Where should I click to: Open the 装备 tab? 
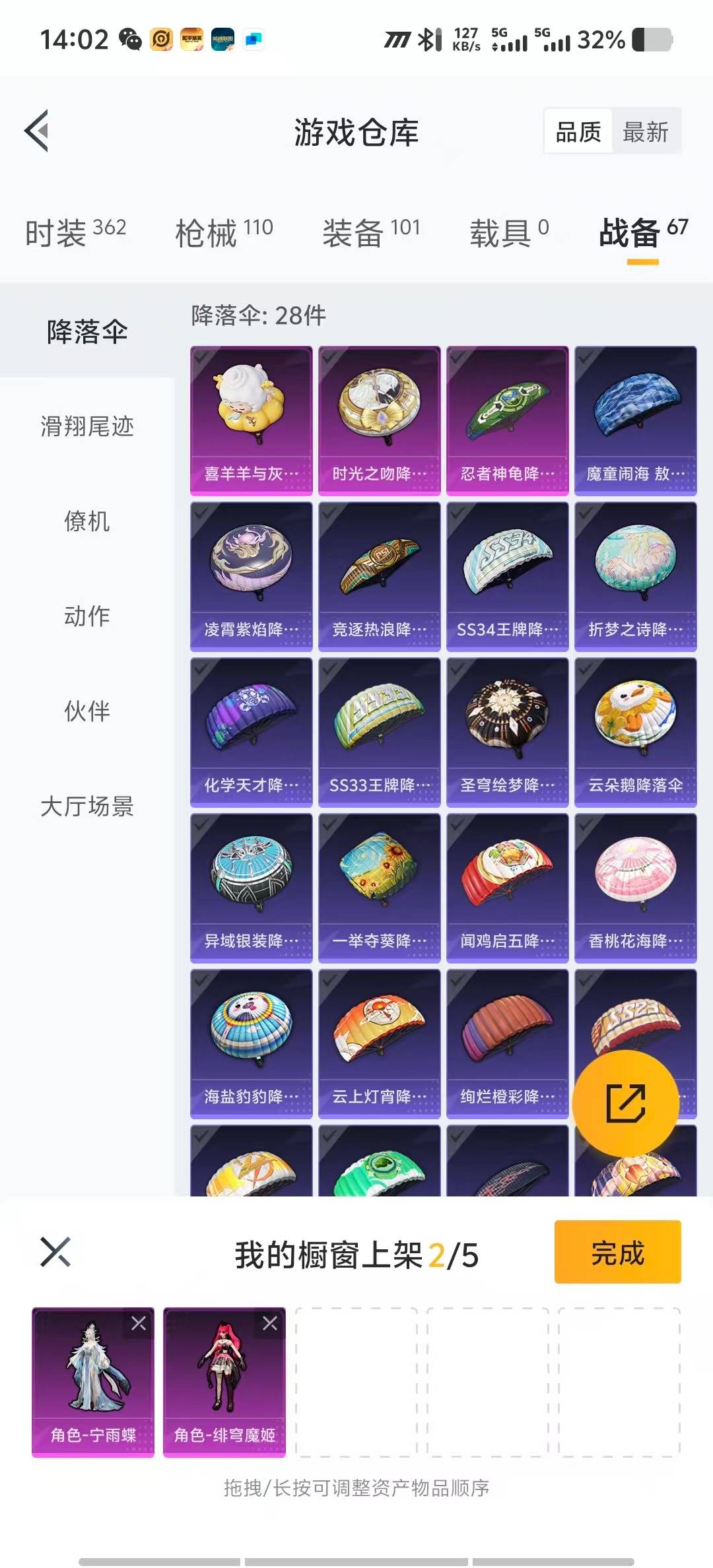[371, 232]
